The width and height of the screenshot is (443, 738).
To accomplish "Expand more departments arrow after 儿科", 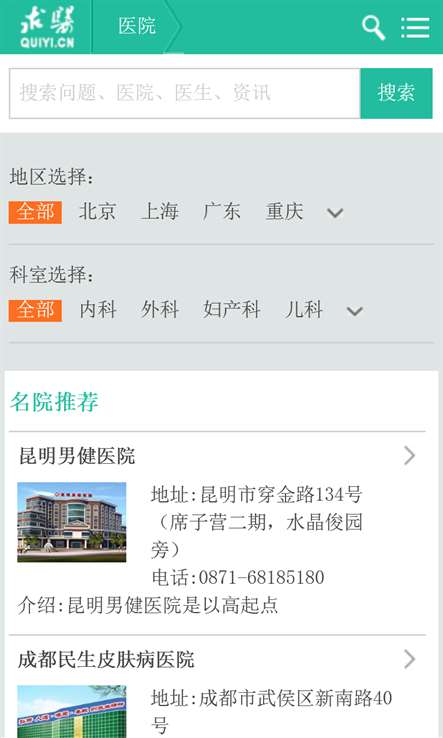I will (x=354, y=311).
